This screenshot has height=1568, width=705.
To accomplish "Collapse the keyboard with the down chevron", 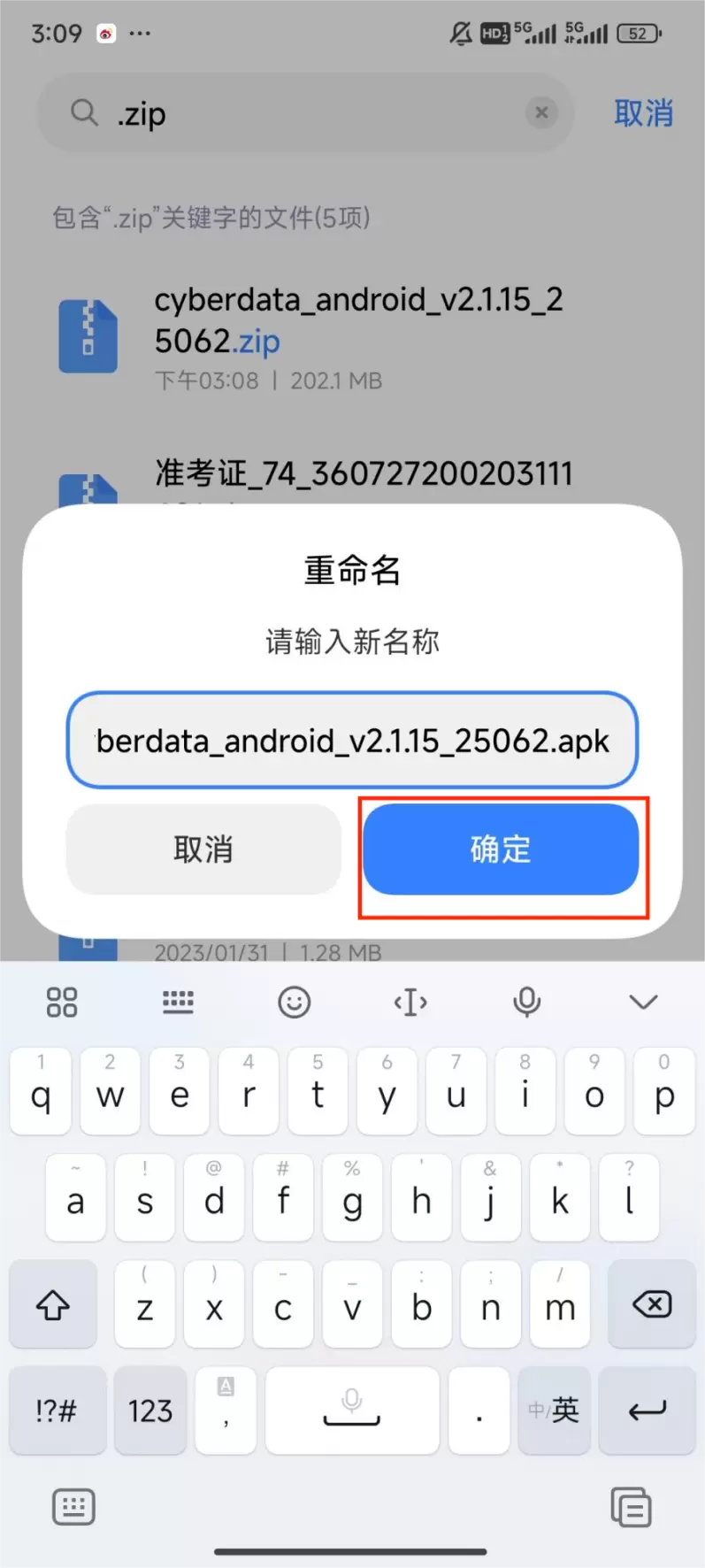I will [643, 1002].
